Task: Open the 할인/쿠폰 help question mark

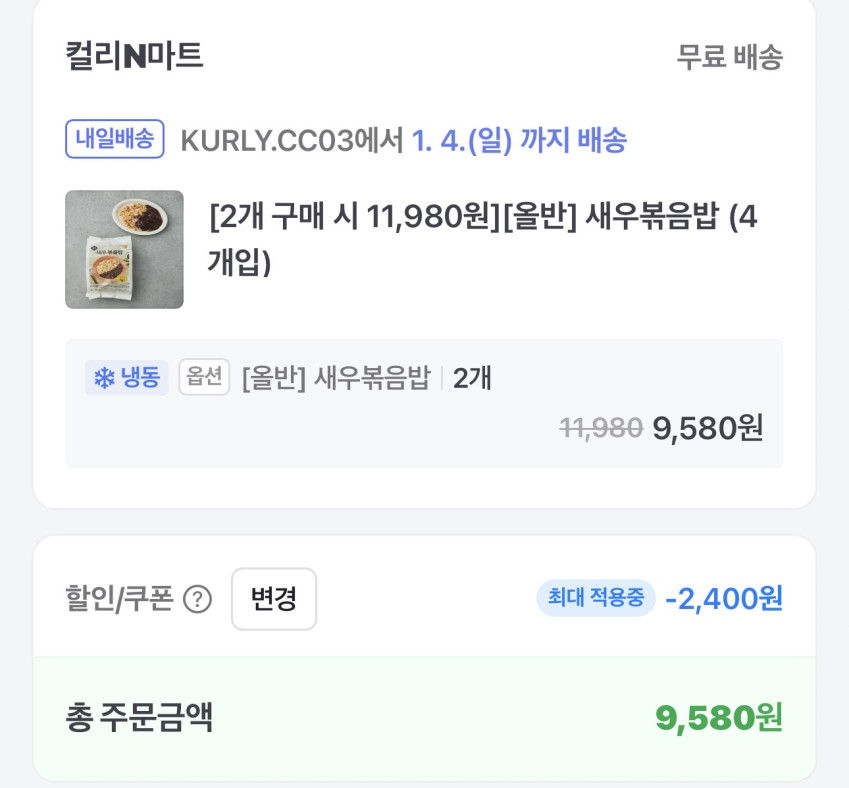Action: pyautogui.click(x=198, y=600)
